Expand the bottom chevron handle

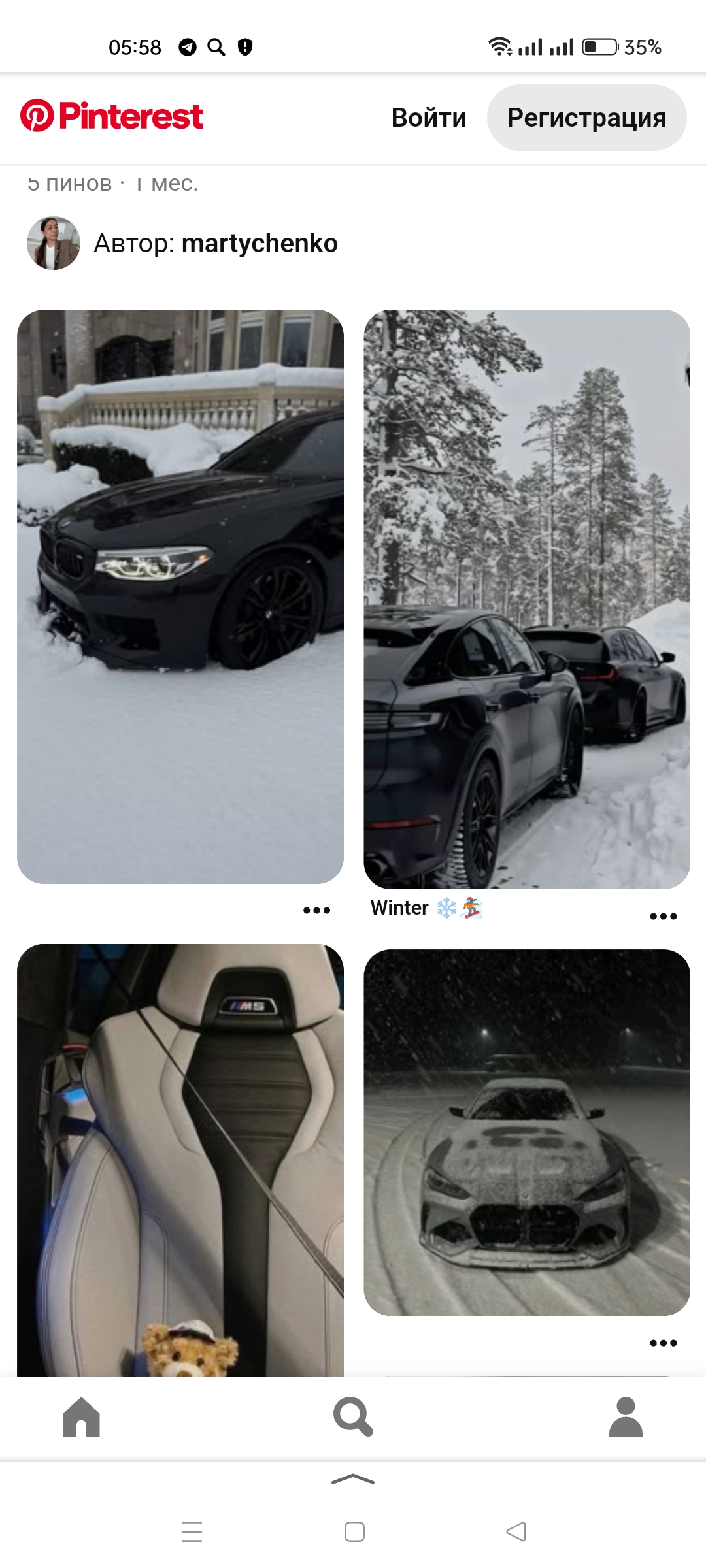[x=353, y=1480]
